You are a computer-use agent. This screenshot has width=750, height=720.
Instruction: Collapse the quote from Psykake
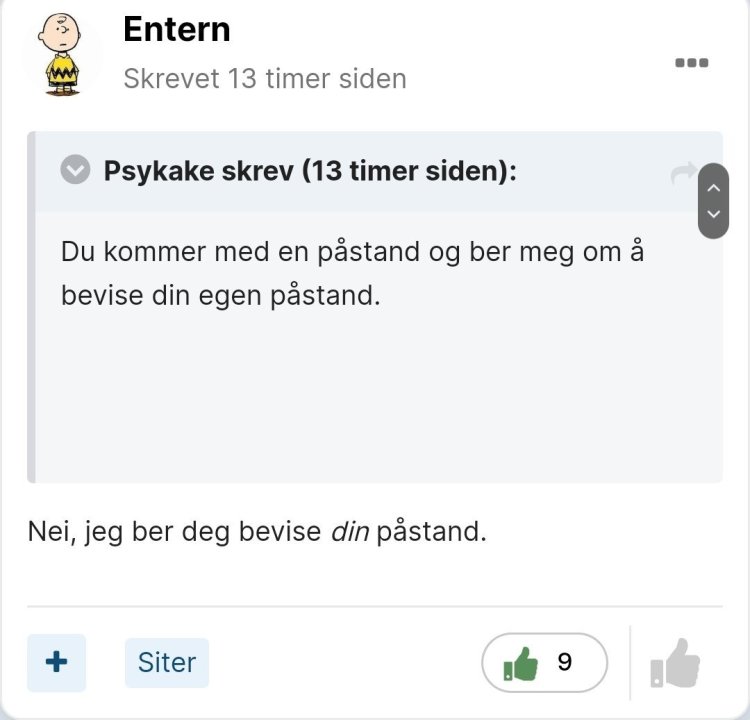[76, 171]
